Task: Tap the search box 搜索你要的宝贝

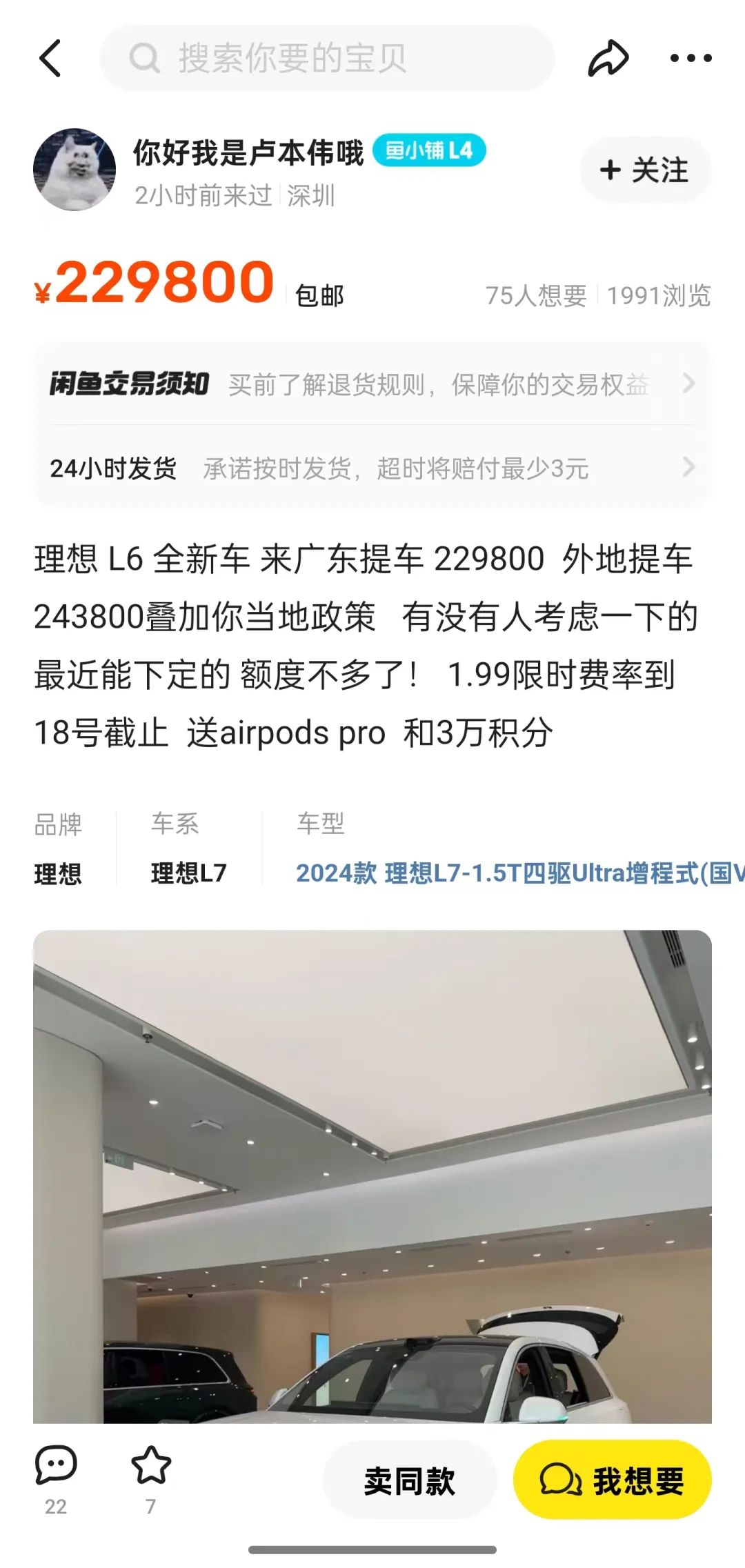Action: [x=327, y=58]
